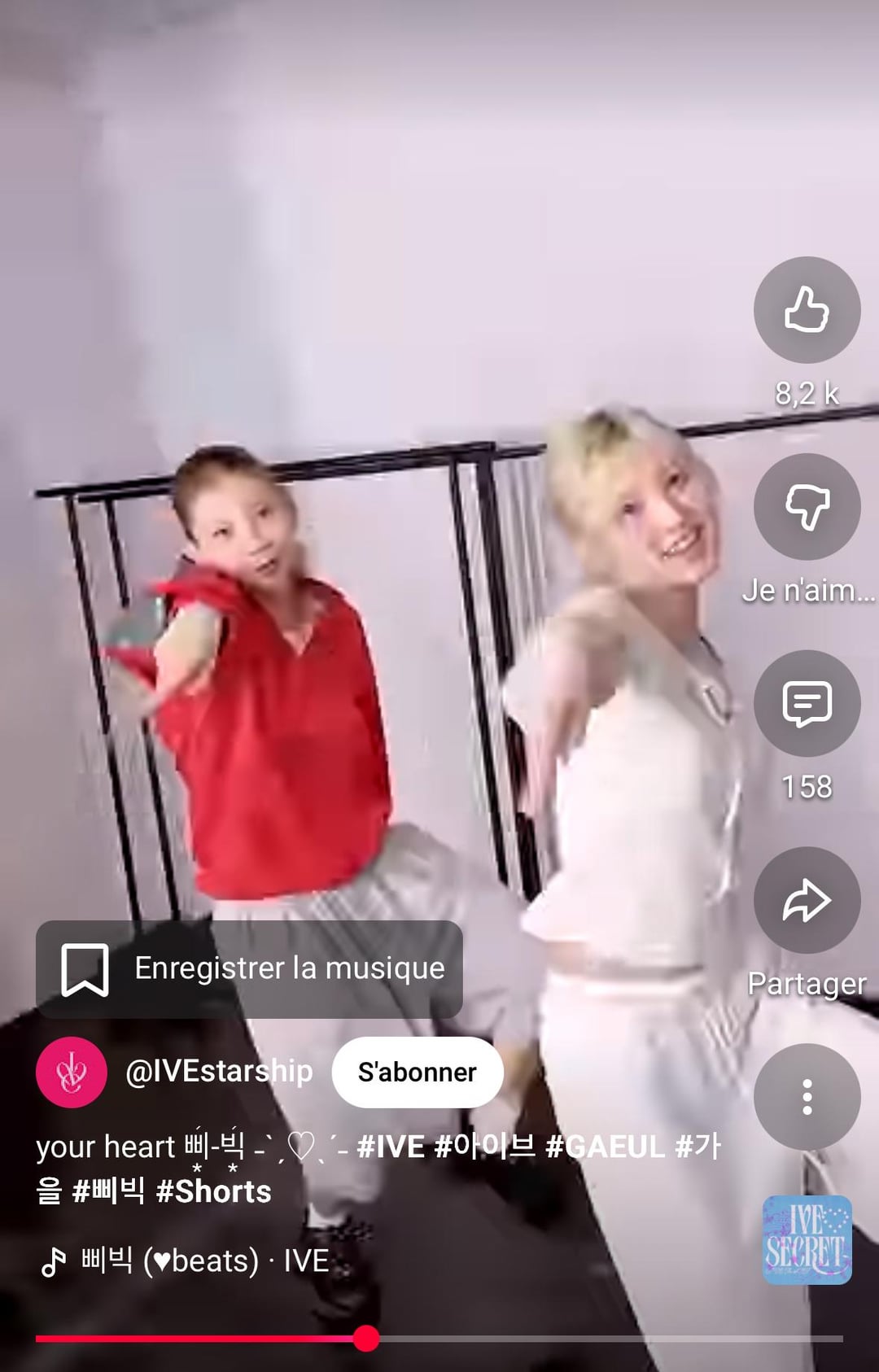The width and height of the screenshot is (879, 1372).
Task: Like this Short
Action: tap(807, 310)
